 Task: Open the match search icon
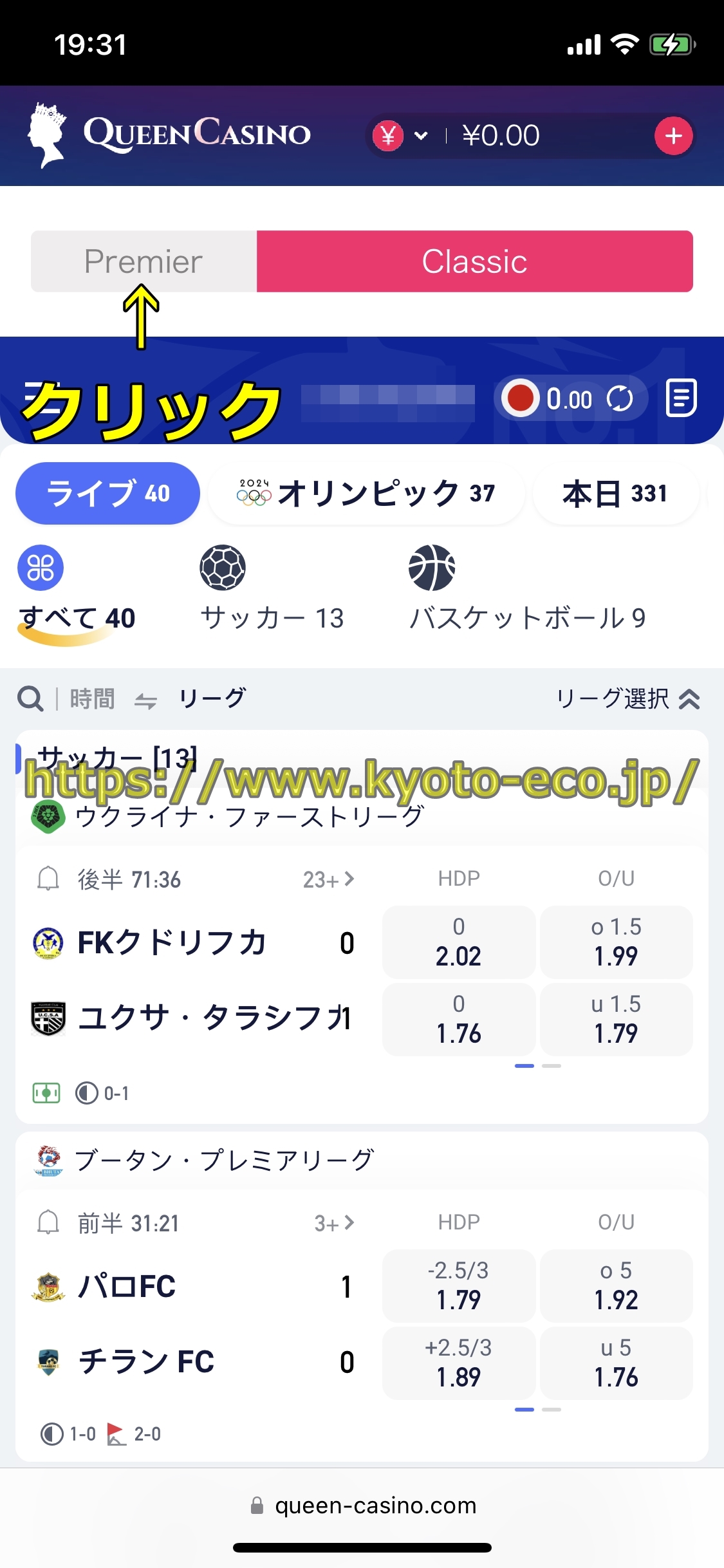[30, 698]
